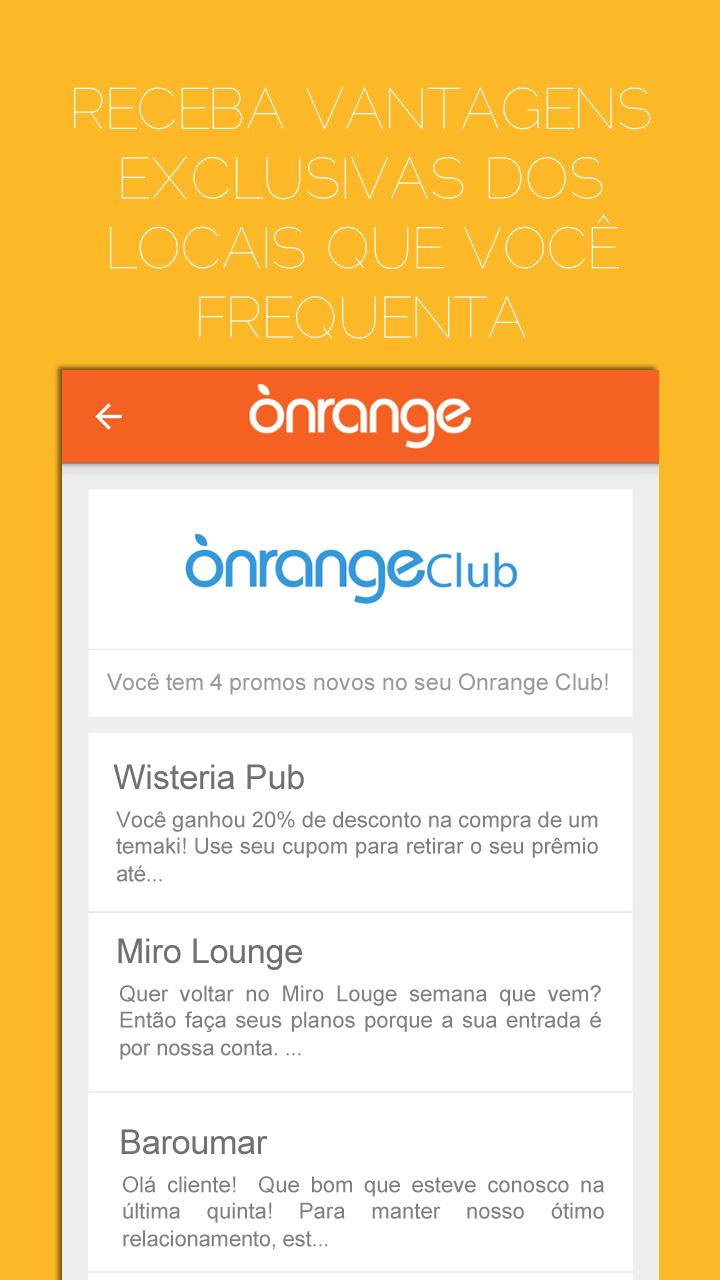
Task: Open the Wisteria Pub promo card
Action: click(x=360, y=820)
